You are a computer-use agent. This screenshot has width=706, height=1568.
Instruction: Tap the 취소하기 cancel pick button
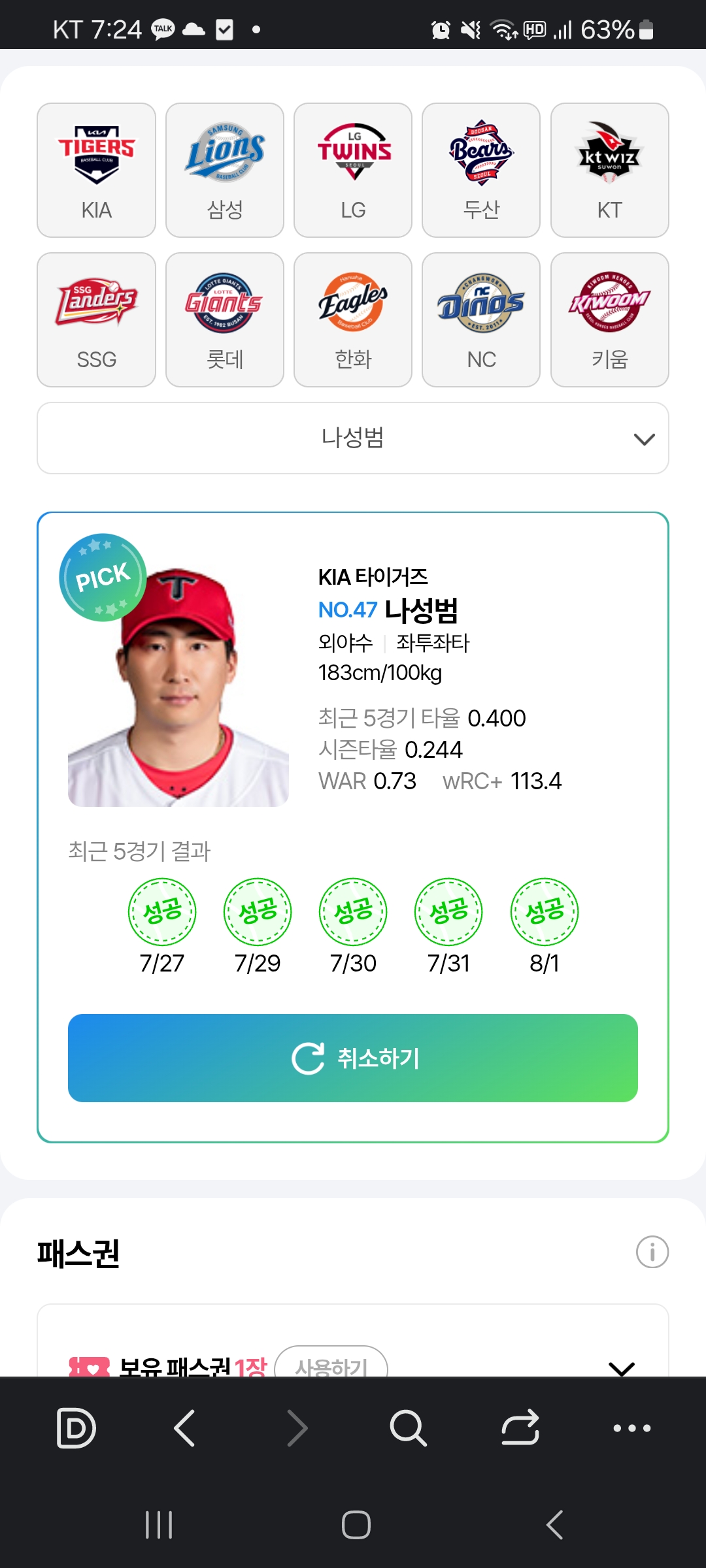tap(353, 1058)
